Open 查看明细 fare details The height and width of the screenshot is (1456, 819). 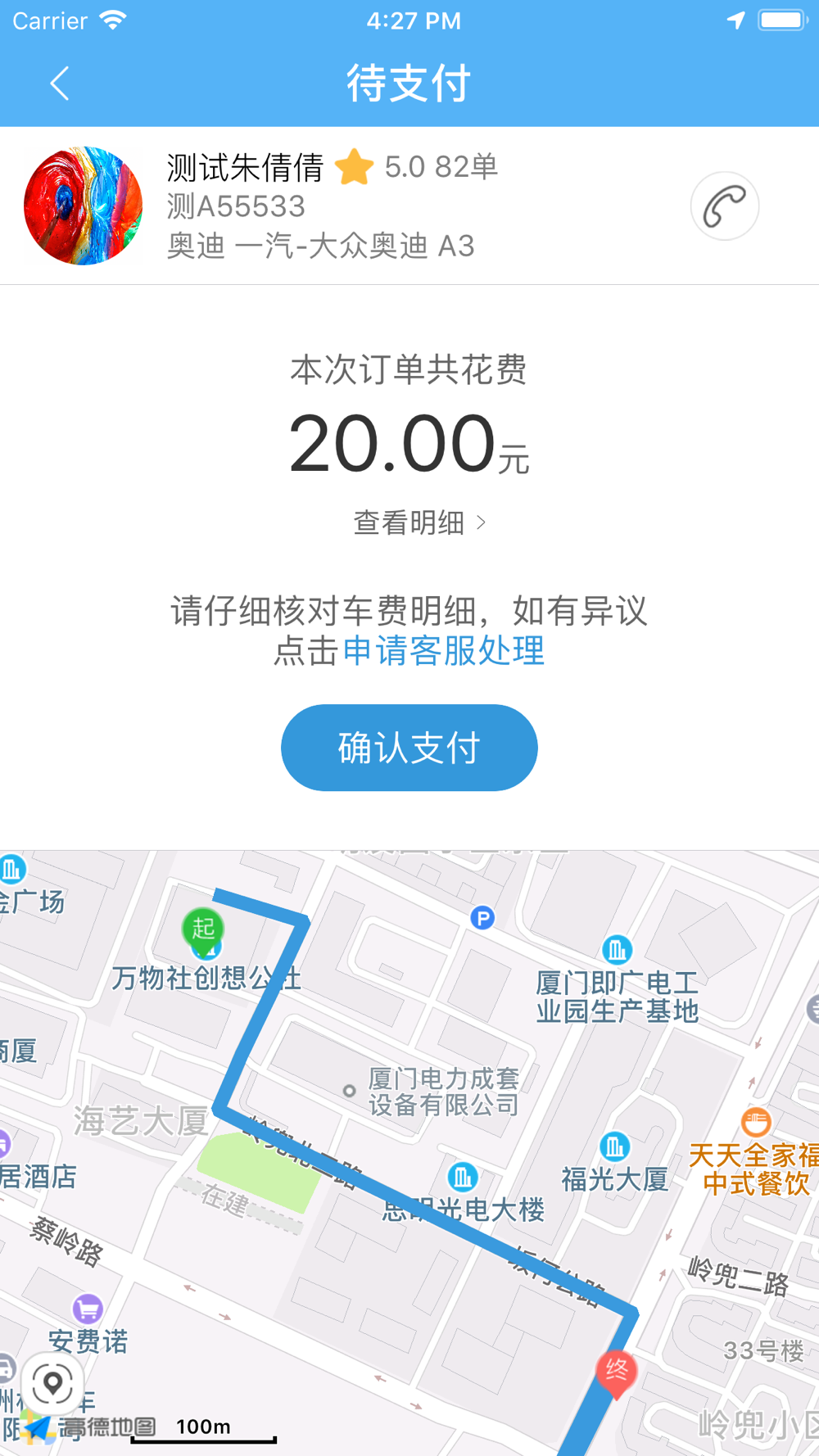click(419, 522)
